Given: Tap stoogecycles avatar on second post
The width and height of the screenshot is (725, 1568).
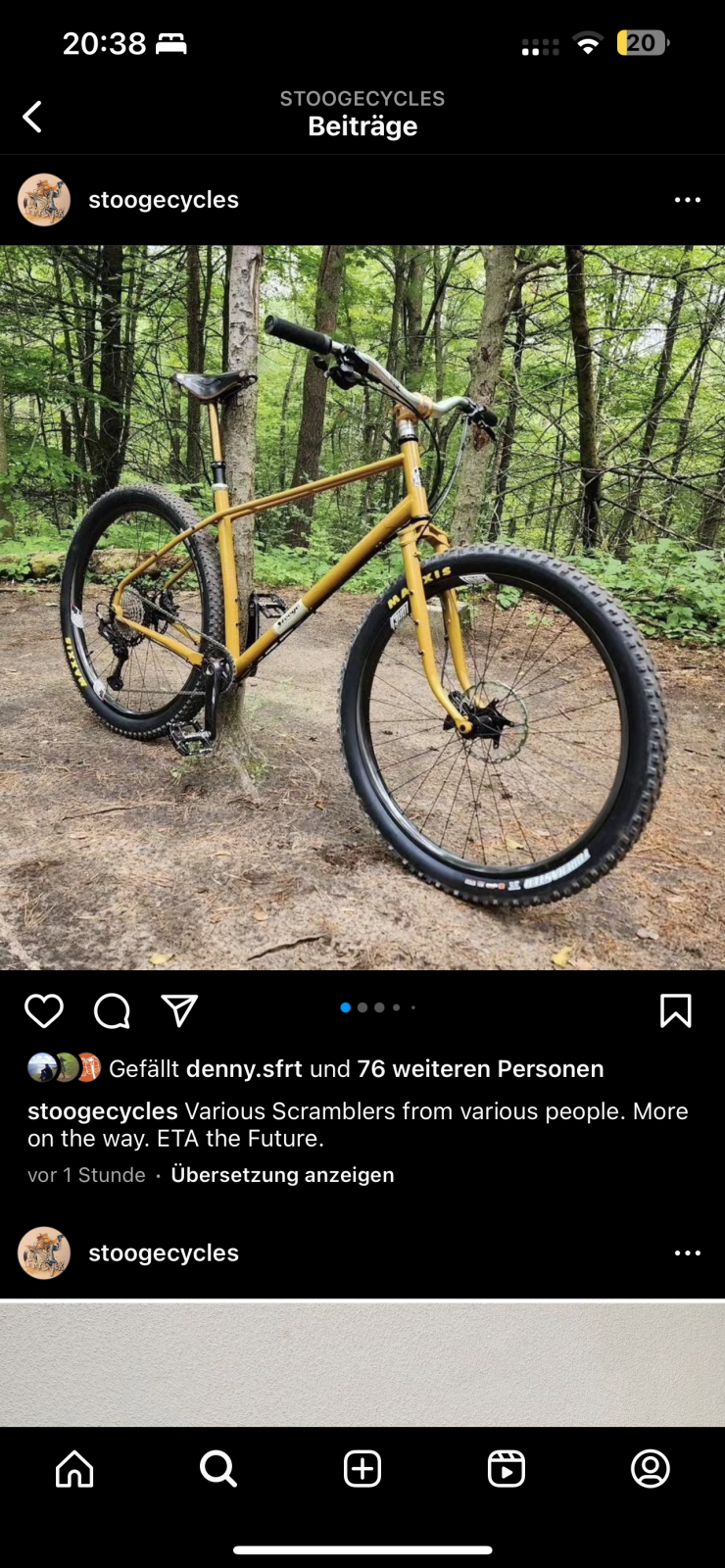Looking at the screenshot, I should pos(44,1253).
